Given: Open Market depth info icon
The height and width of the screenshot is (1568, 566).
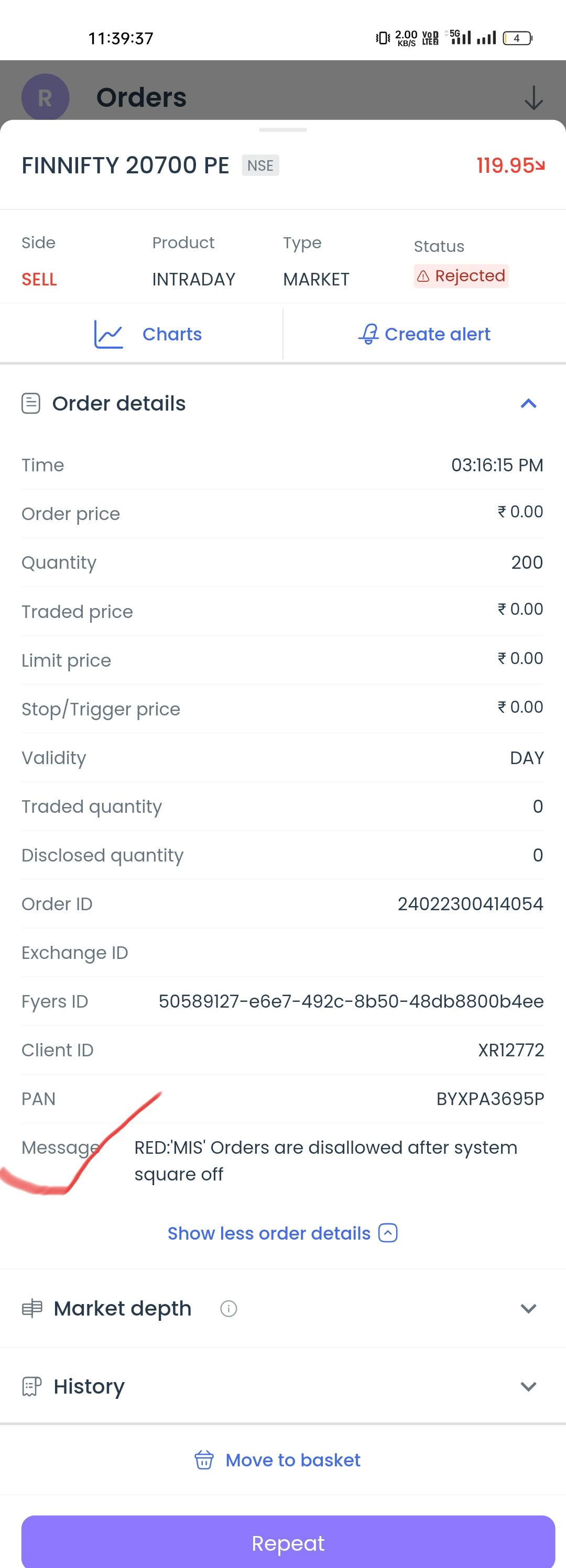Looking at the screenshot, I should tap(228, 1308).
